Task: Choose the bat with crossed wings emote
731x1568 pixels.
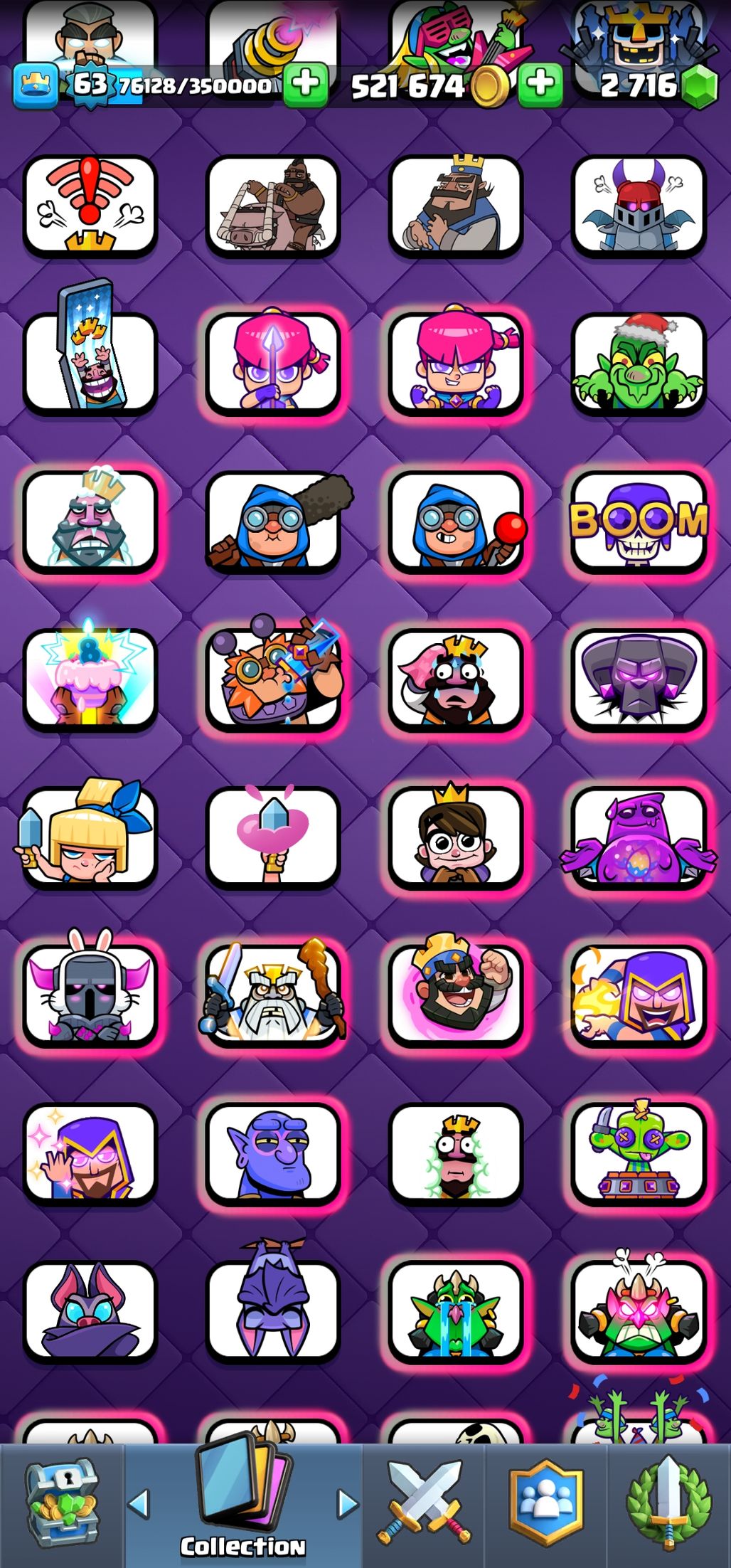Action: pos(90,1311)
